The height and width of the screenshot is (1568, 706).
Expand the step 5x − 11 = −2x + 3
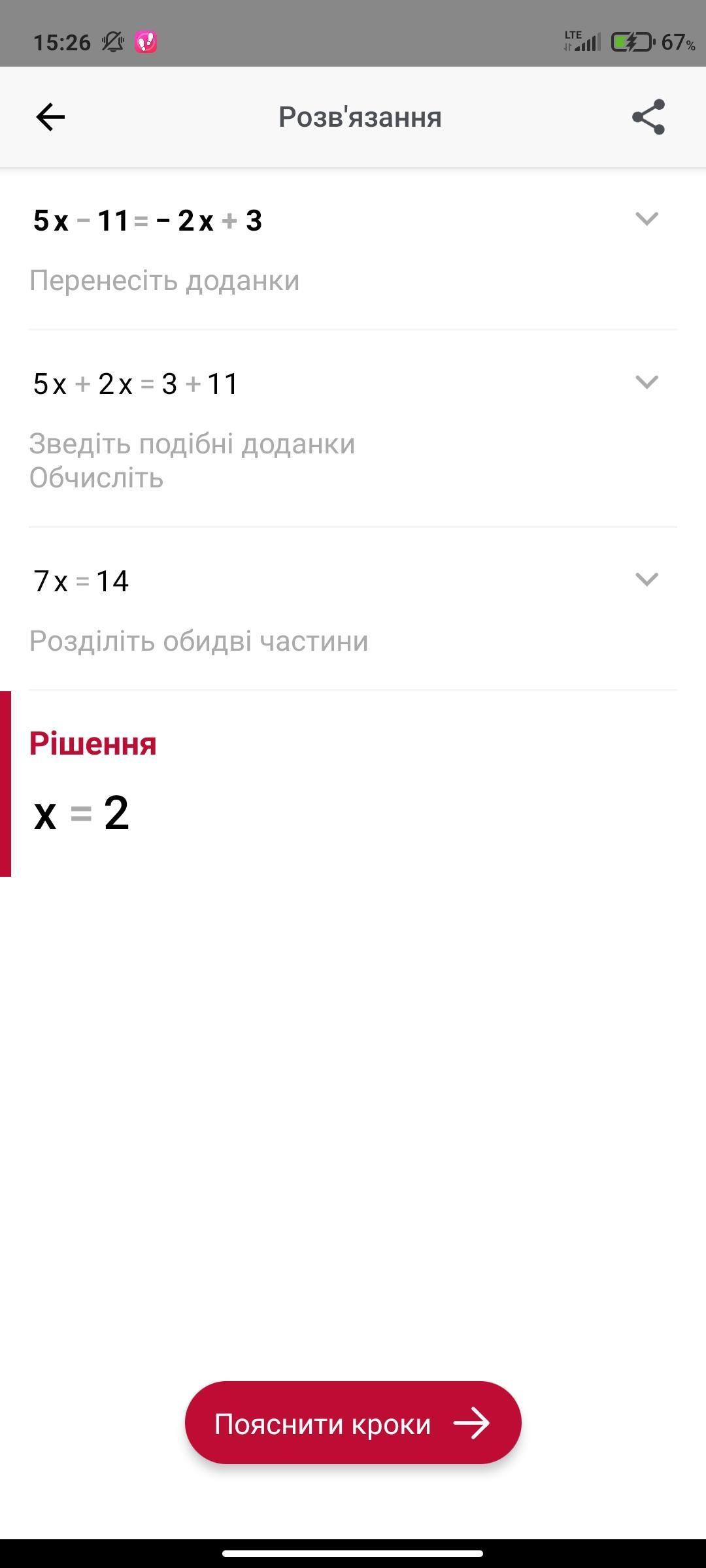coord(647,219)
